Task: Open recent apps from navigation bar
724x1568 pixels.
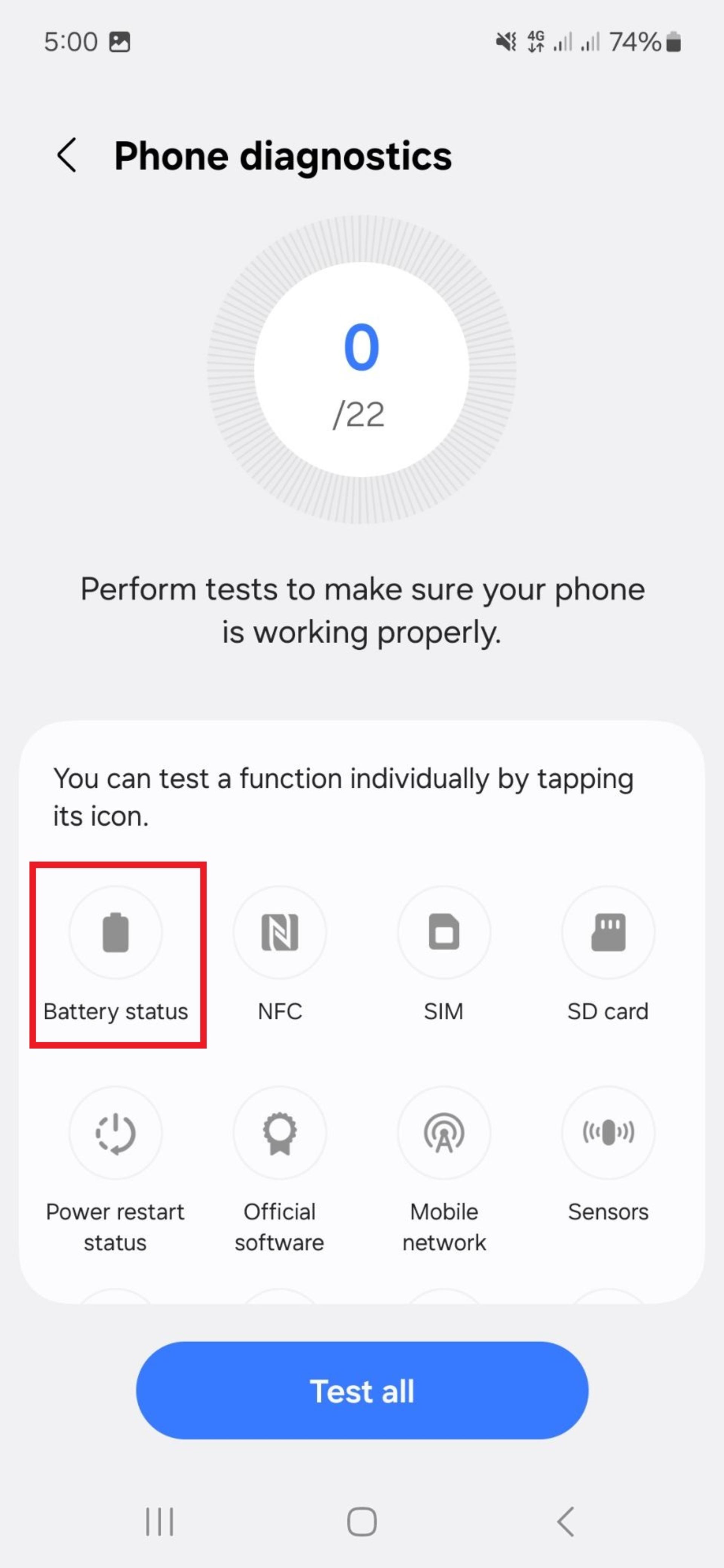Action: [x=160, y=1522]
